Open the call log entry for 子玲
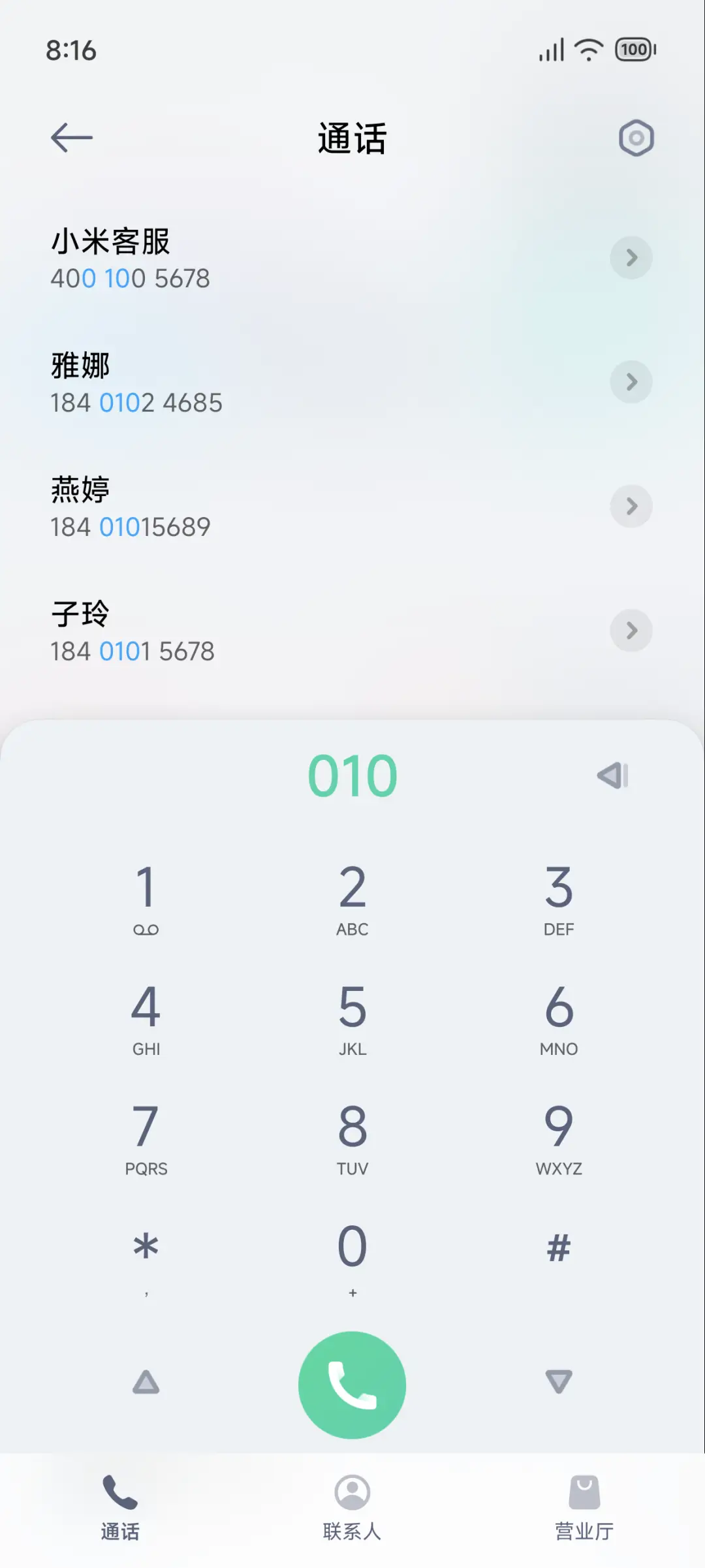 point(631,631)
